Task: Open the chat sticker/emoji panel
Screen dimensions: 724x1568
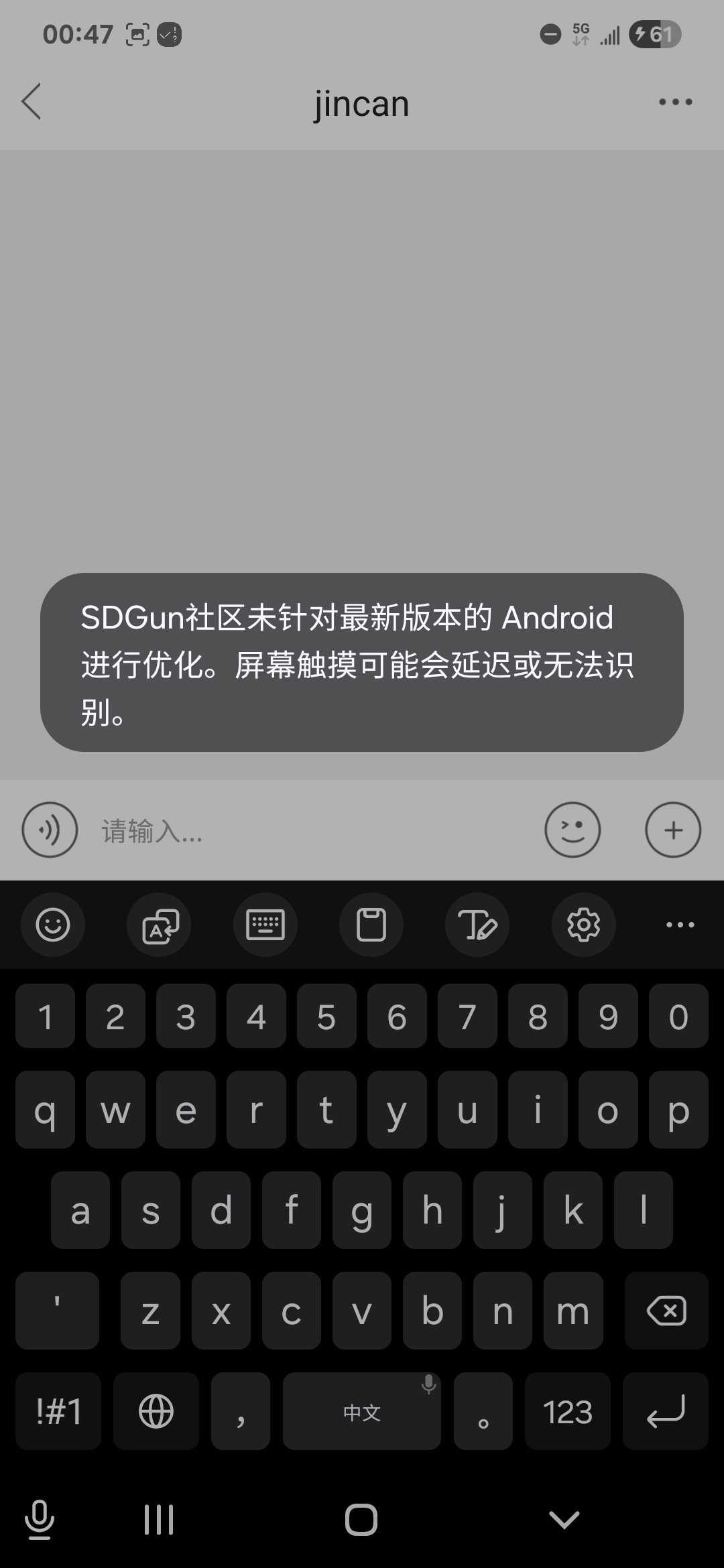Action: pos(572,830)
